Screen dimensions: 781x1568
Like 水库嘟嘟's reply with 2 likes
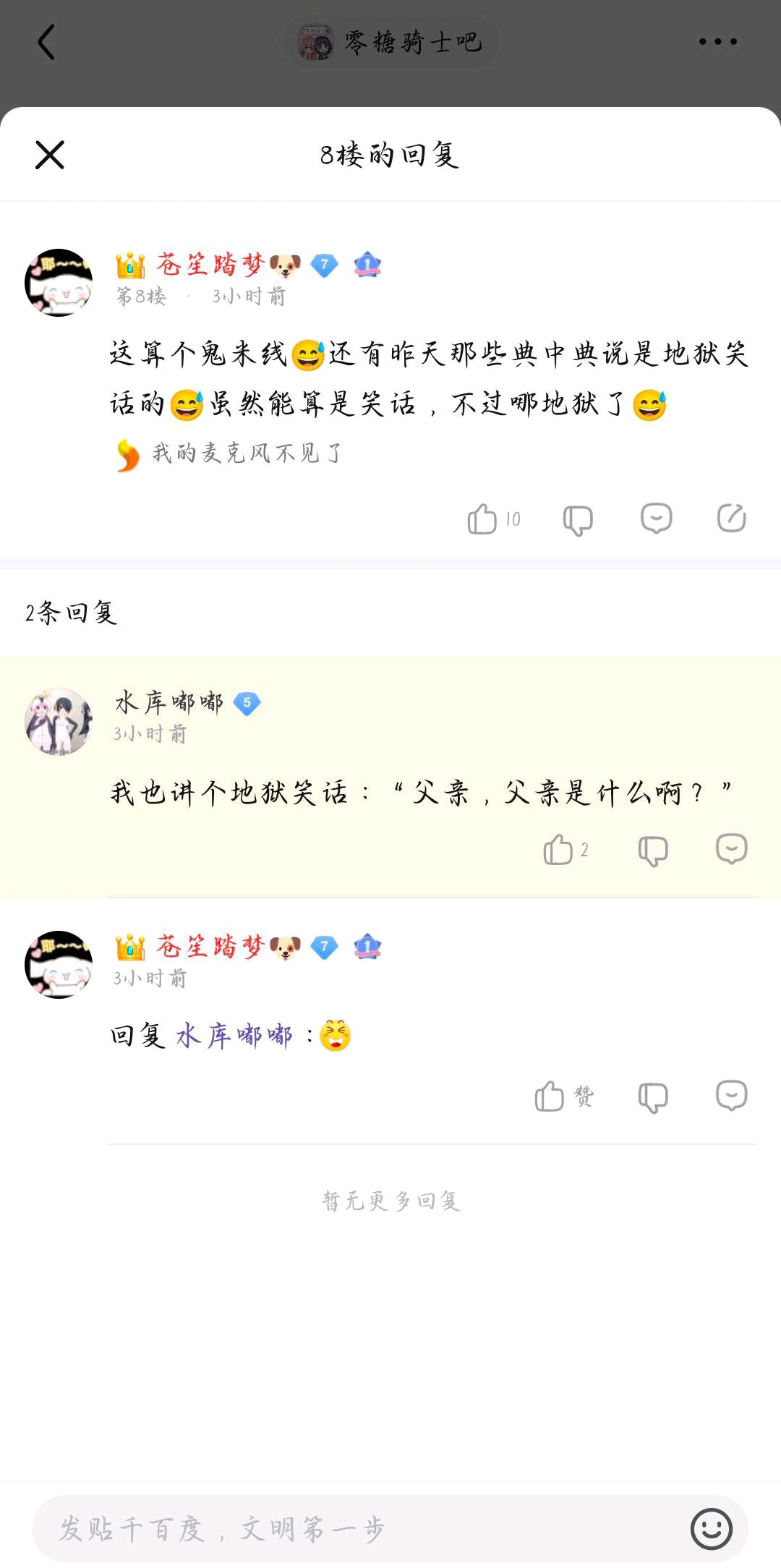coord(558,850)
